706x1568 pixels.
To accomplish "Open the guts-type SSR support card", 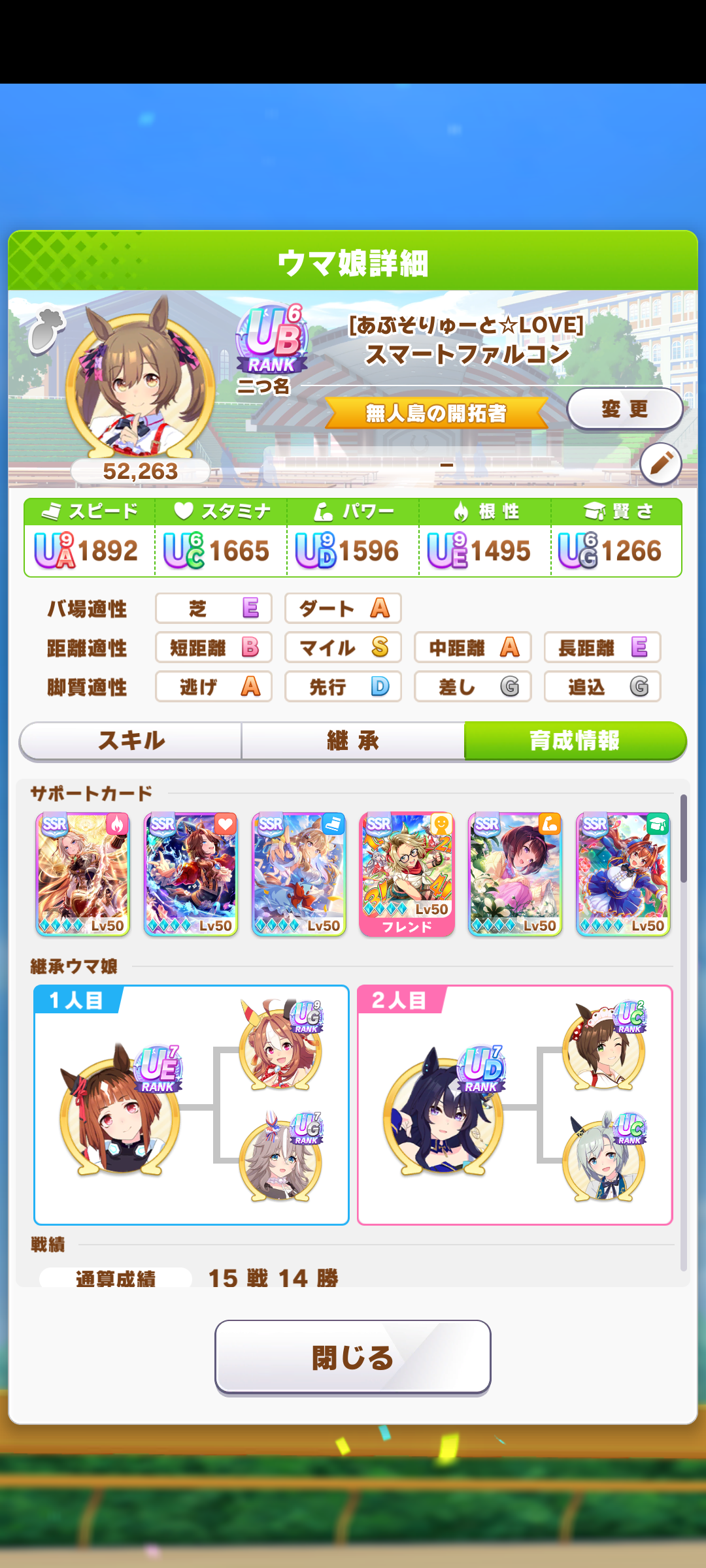I will pos(82,874).
